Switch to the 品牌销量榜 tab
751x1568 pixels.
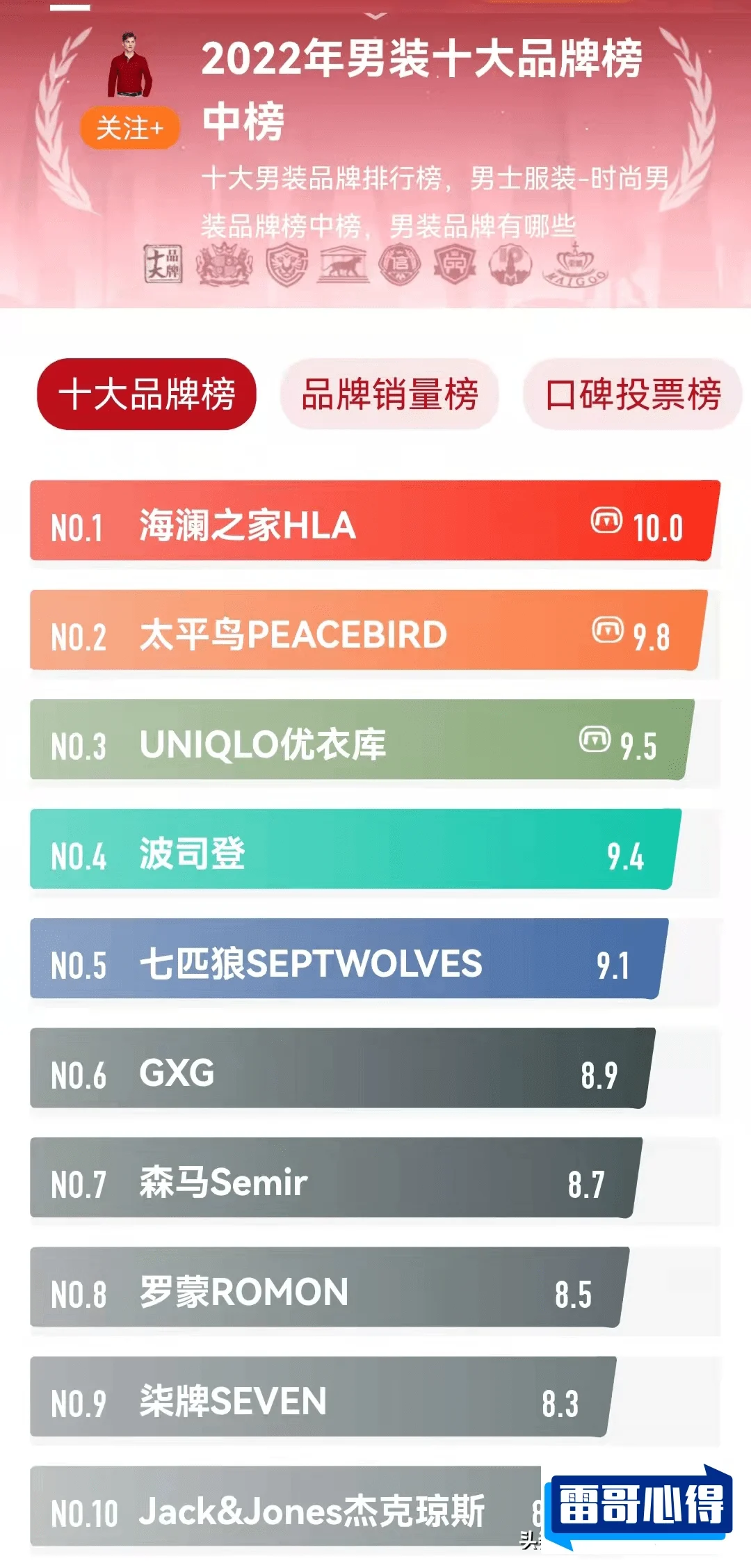click(x=389, y=394)
